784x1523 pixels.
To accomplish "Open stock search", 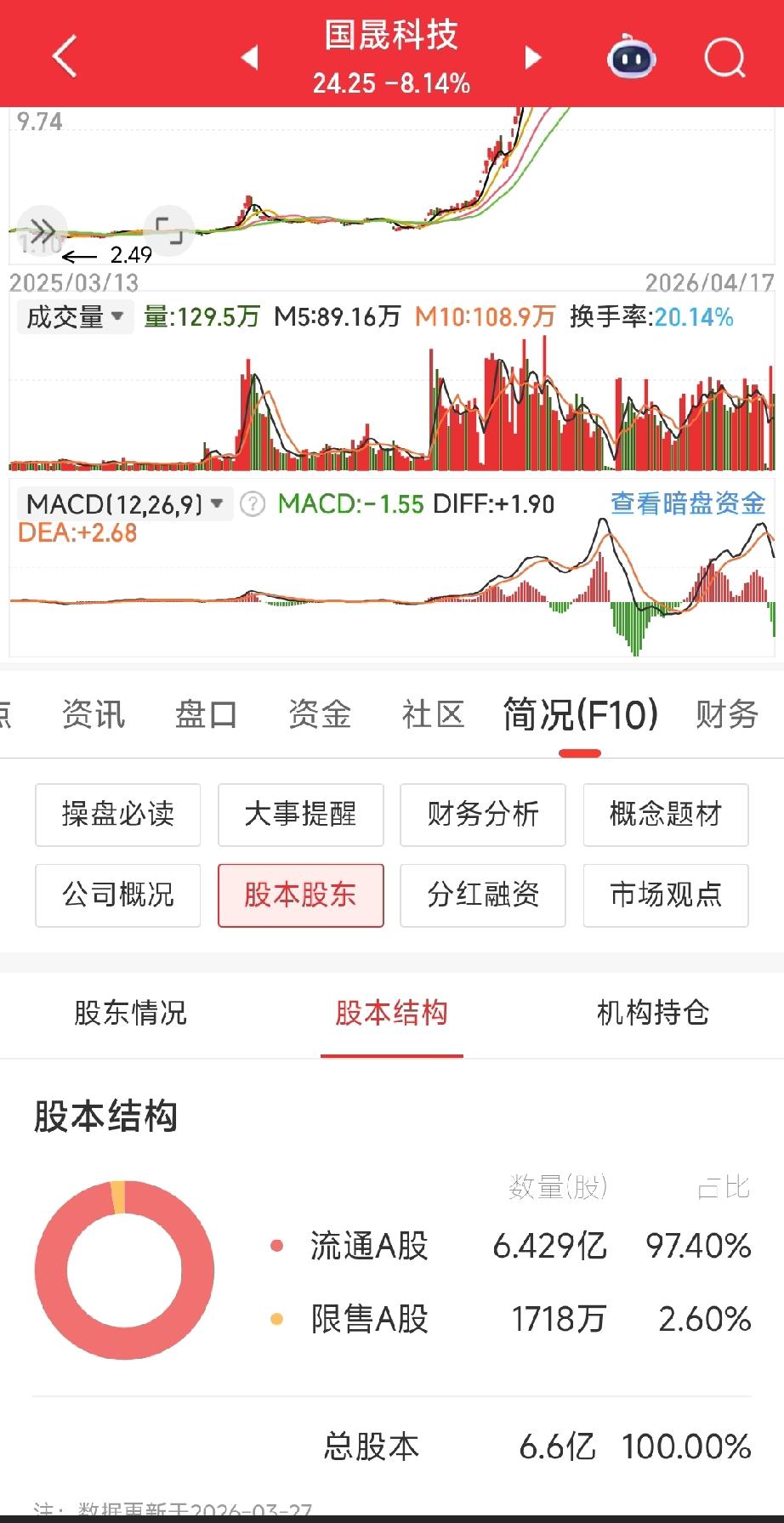I will tap(724, 57).
